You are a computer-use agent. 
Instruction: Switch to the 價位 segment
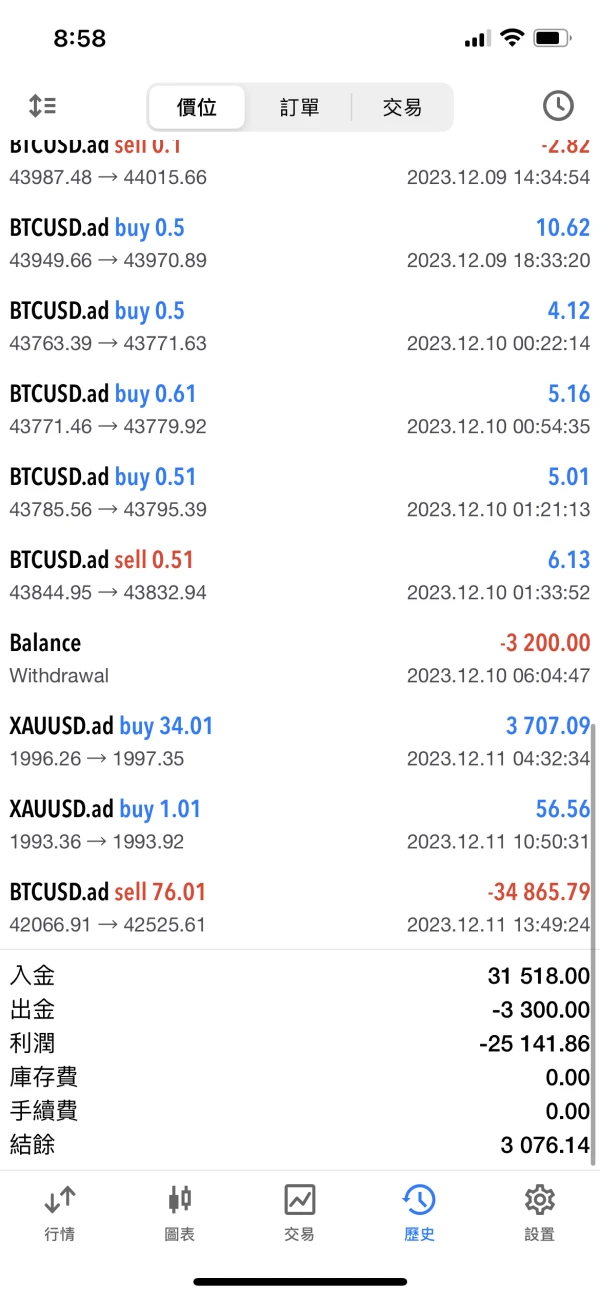[197, 107]
